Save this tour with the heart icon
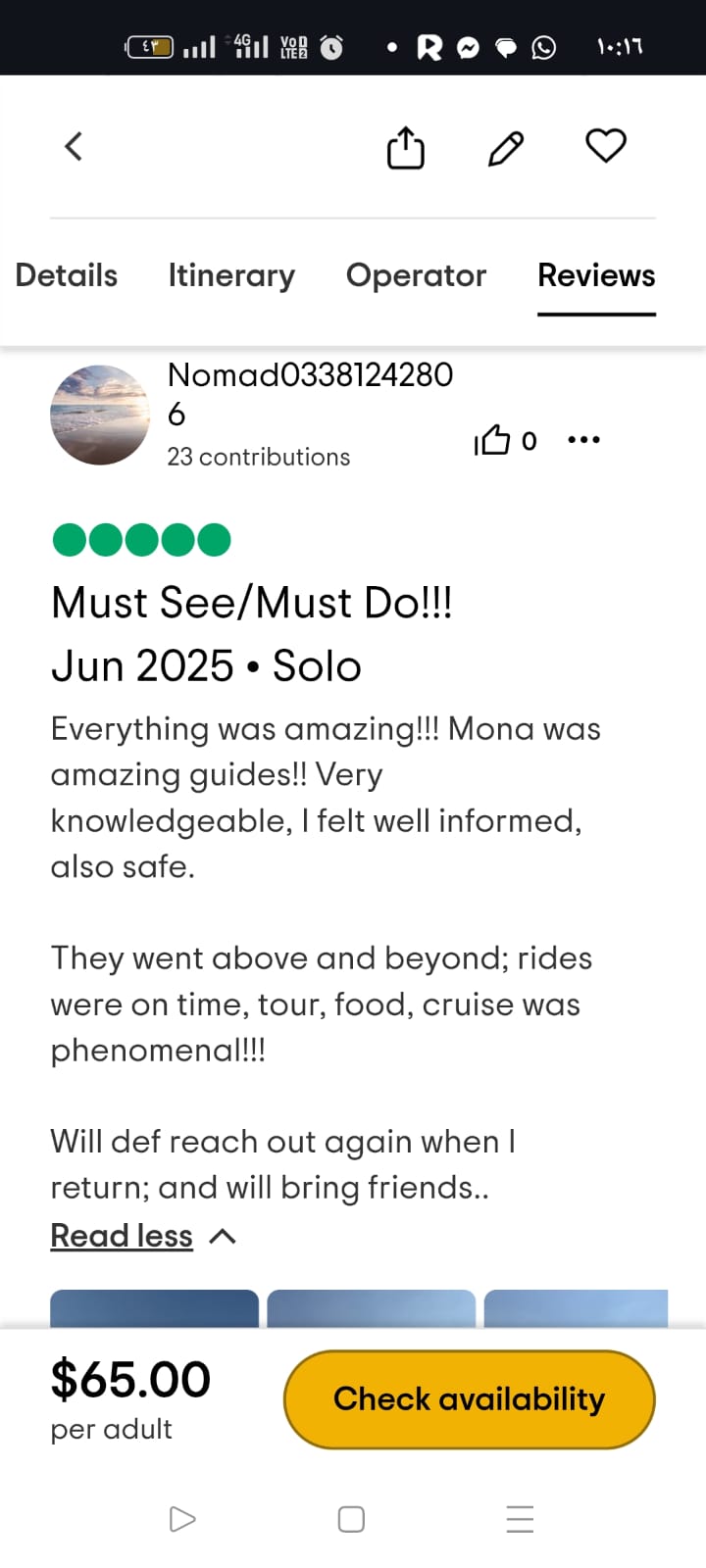The width and height of the screenshot is (706, 1568). (x=605, y=146)
